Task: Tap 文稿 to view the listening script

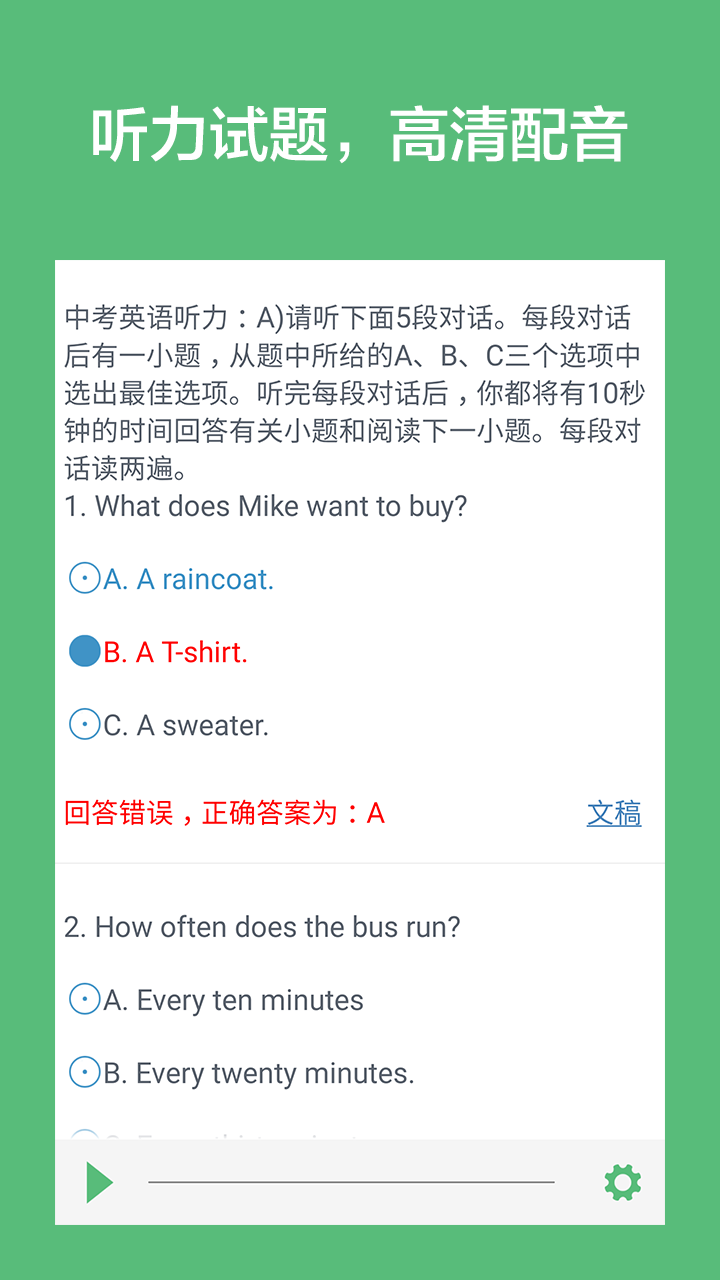Action: pyautogui.click(x=614, y=815)
